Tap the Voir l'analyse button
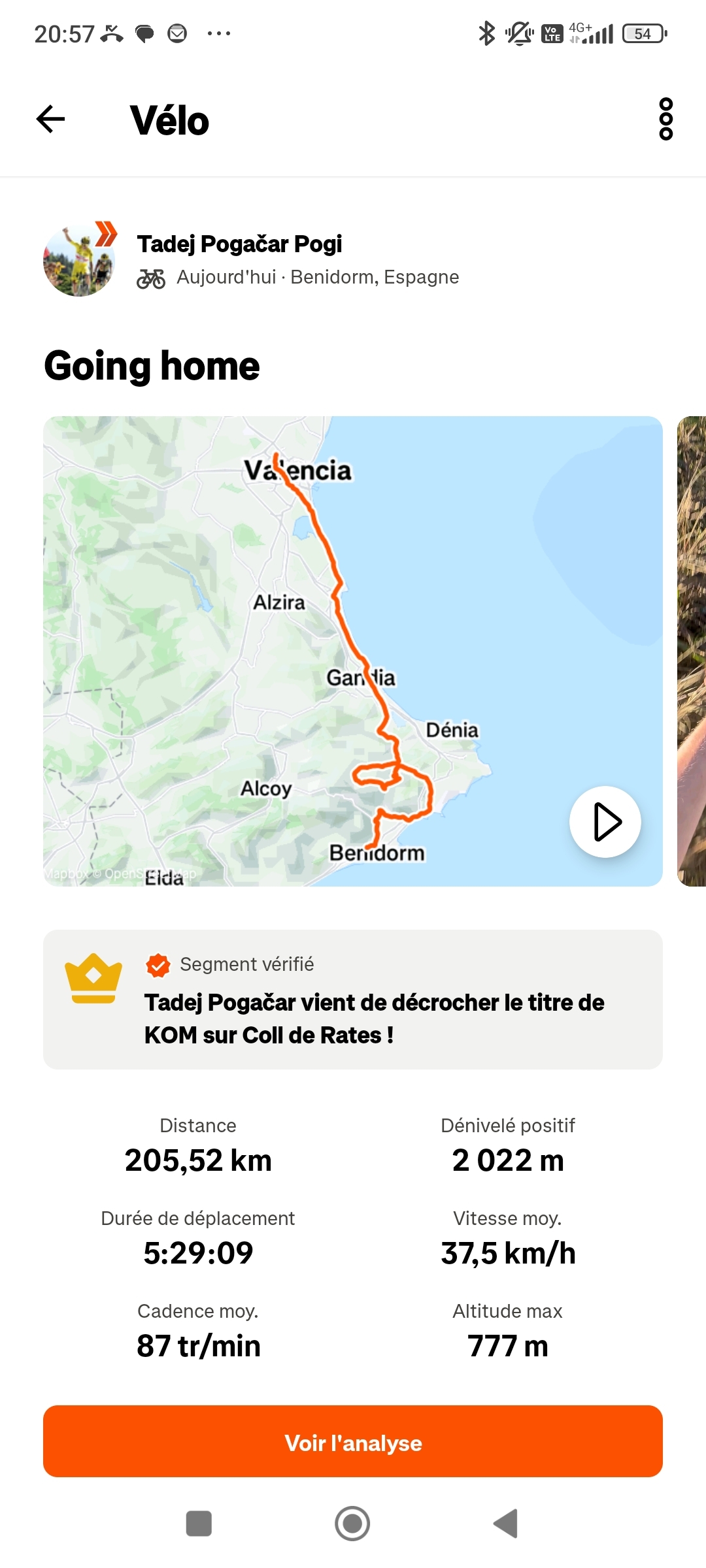 (x=353, y=1442)
